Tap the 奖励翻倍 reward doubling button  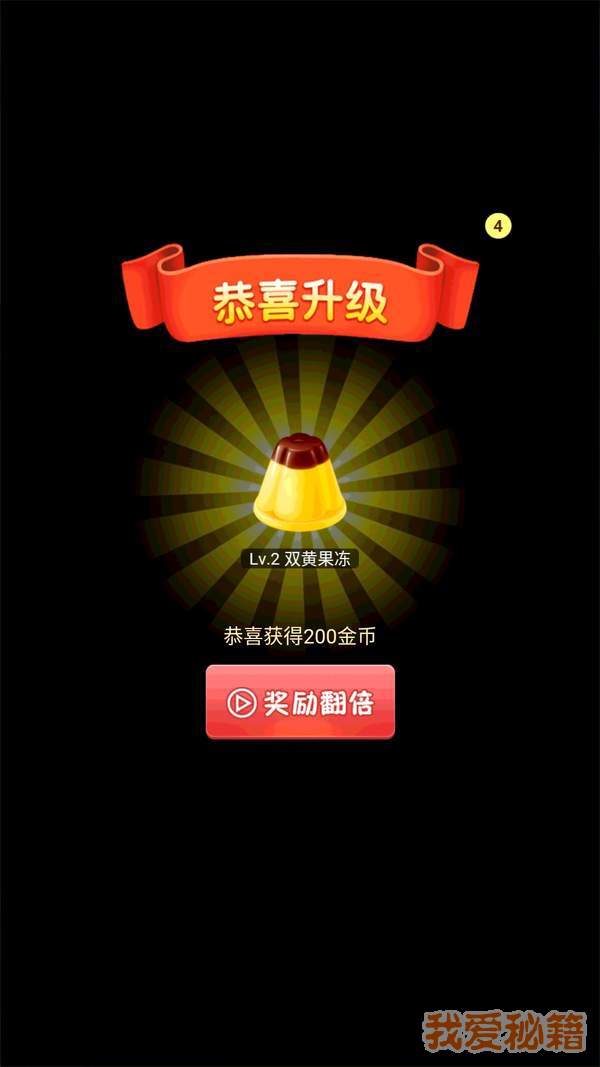tap(300, 702)
